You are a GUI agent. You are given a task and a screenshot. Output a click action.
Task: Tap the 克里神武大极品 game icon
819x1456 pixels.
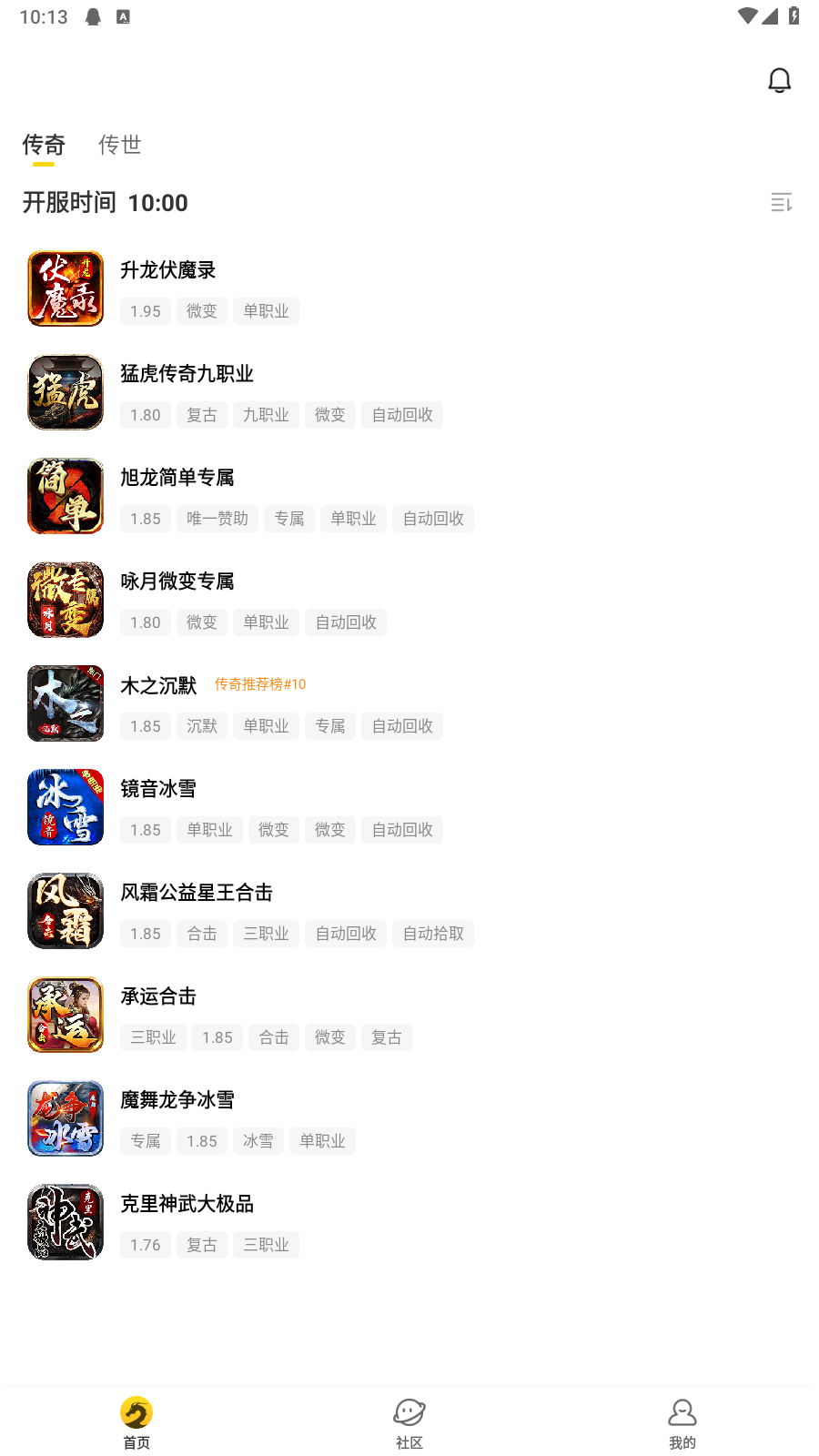65,1222
